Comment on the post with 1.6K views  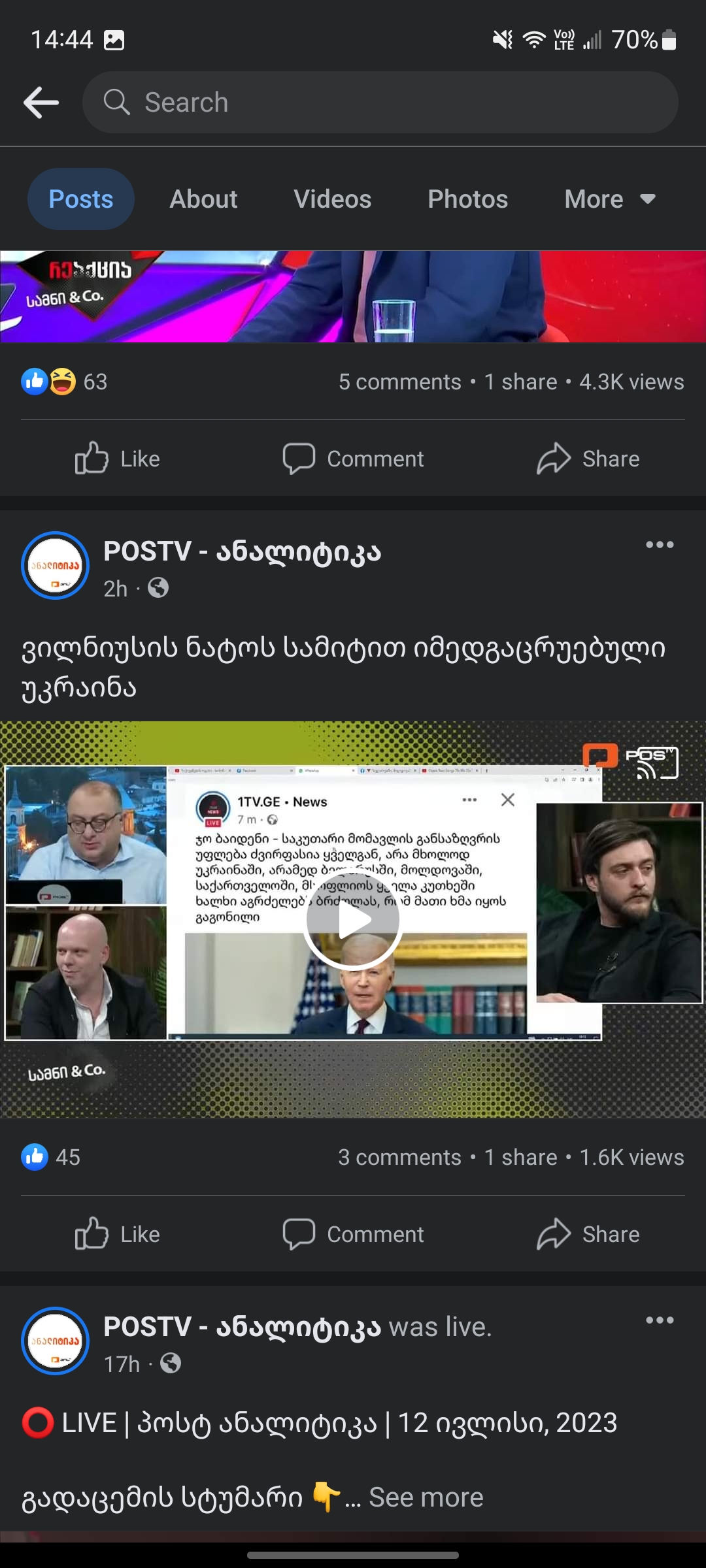353,1234
